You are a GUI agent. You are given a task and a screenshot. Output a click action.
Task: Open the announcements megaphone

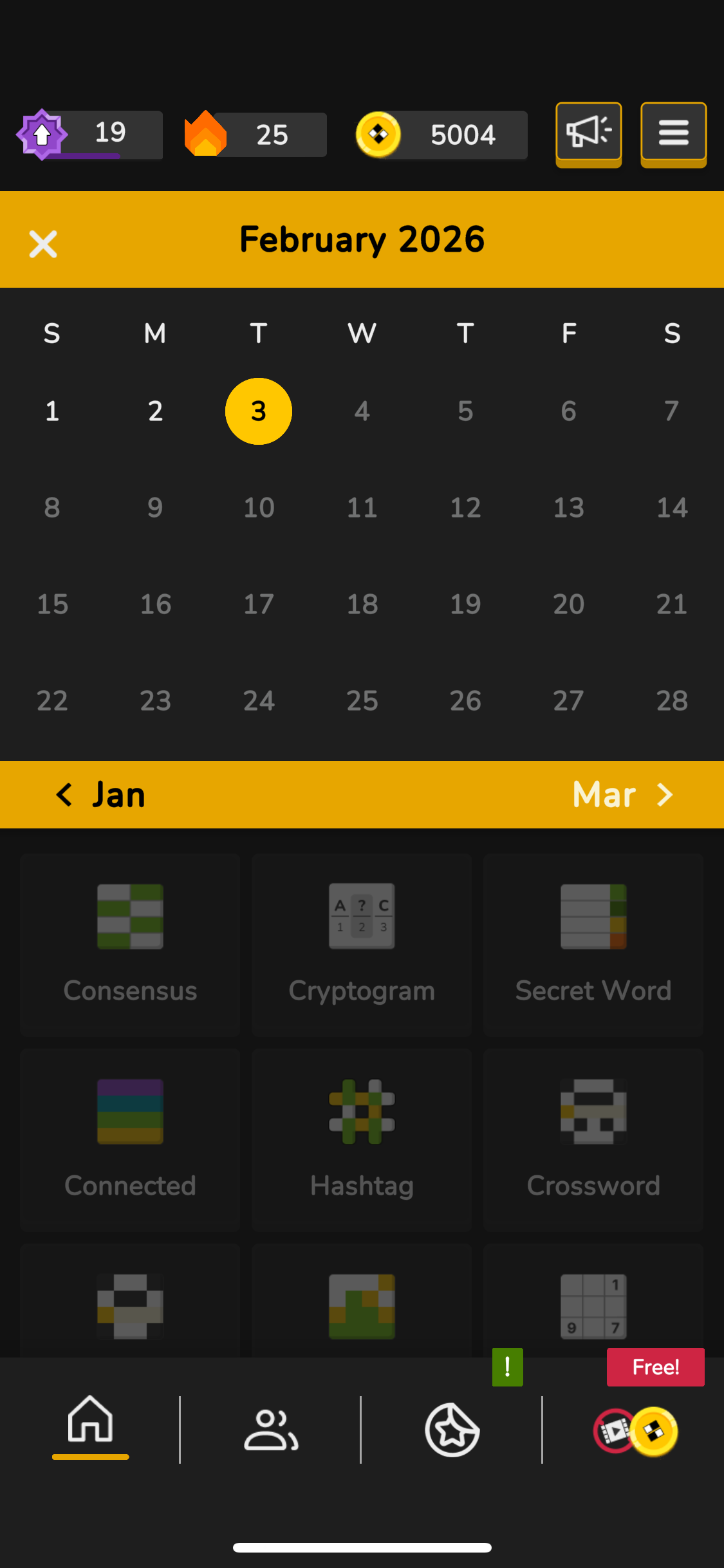click(588, 133)
